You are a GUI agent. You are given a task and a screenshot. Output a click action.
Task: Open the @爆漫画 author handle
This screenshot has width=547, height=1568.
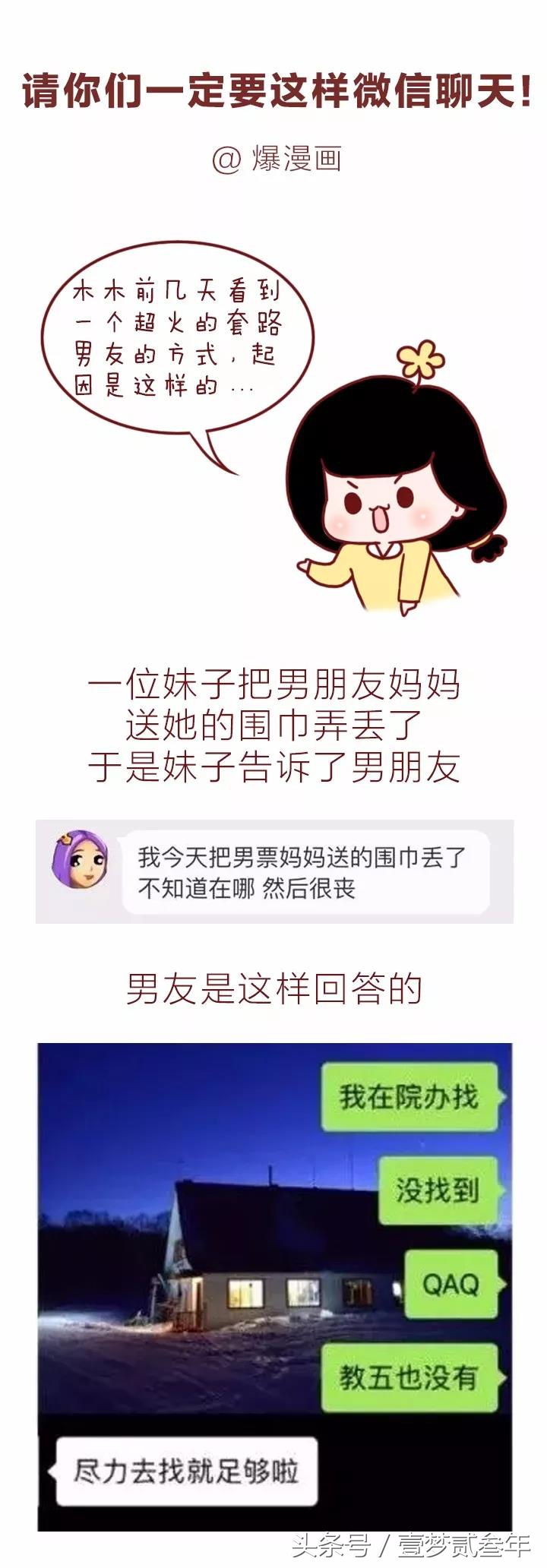coord(273,156)
